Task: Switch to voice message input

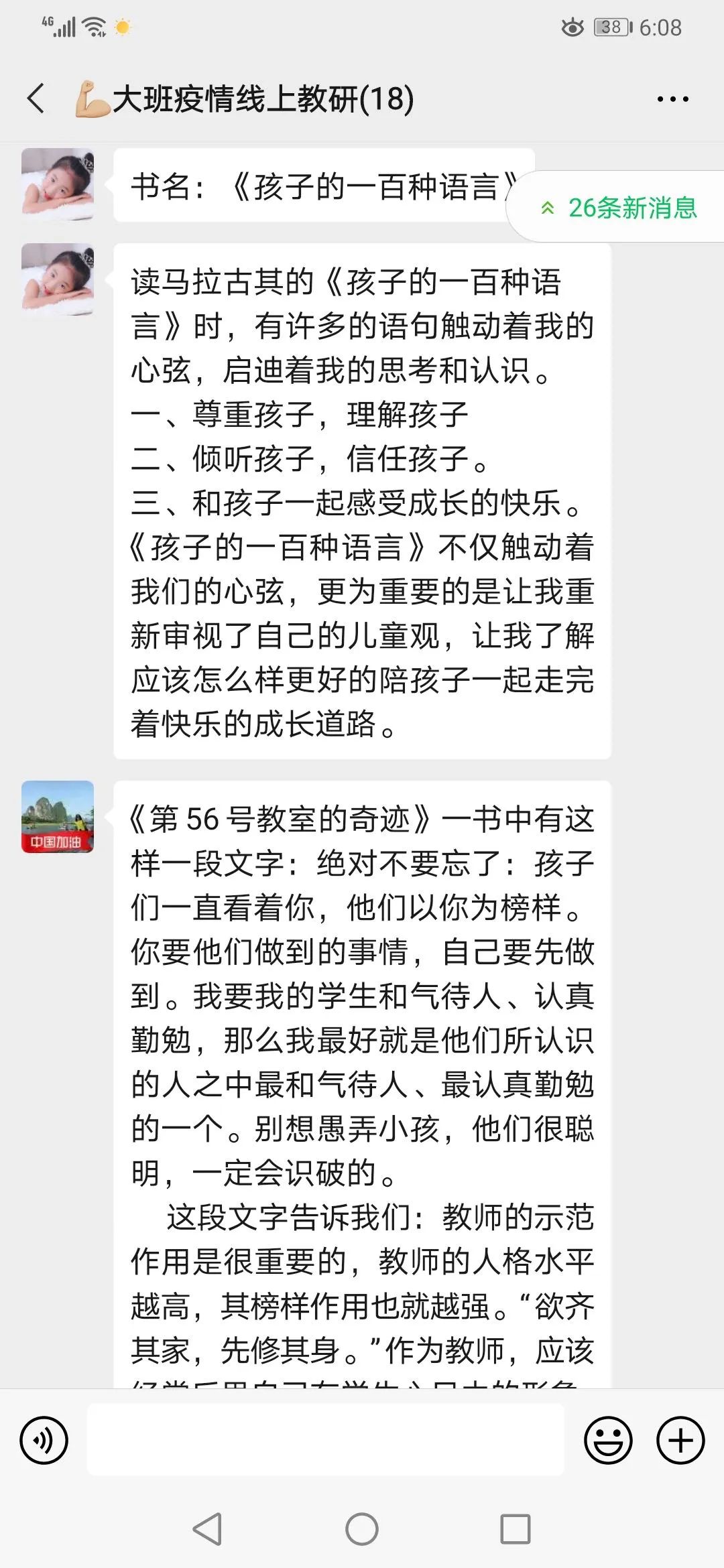Action: (x=44, y=1439)
